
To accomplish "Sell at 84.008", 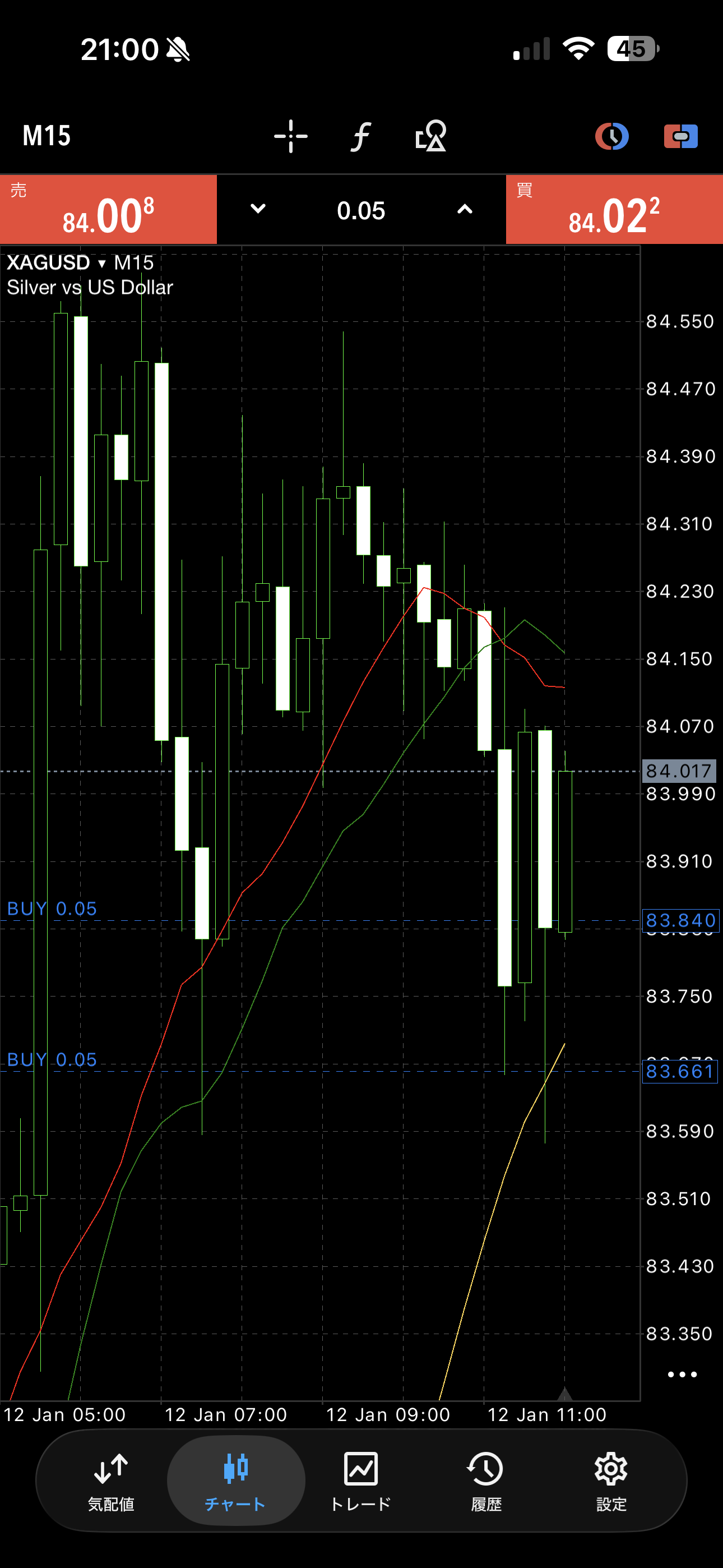I will [108, 210].
